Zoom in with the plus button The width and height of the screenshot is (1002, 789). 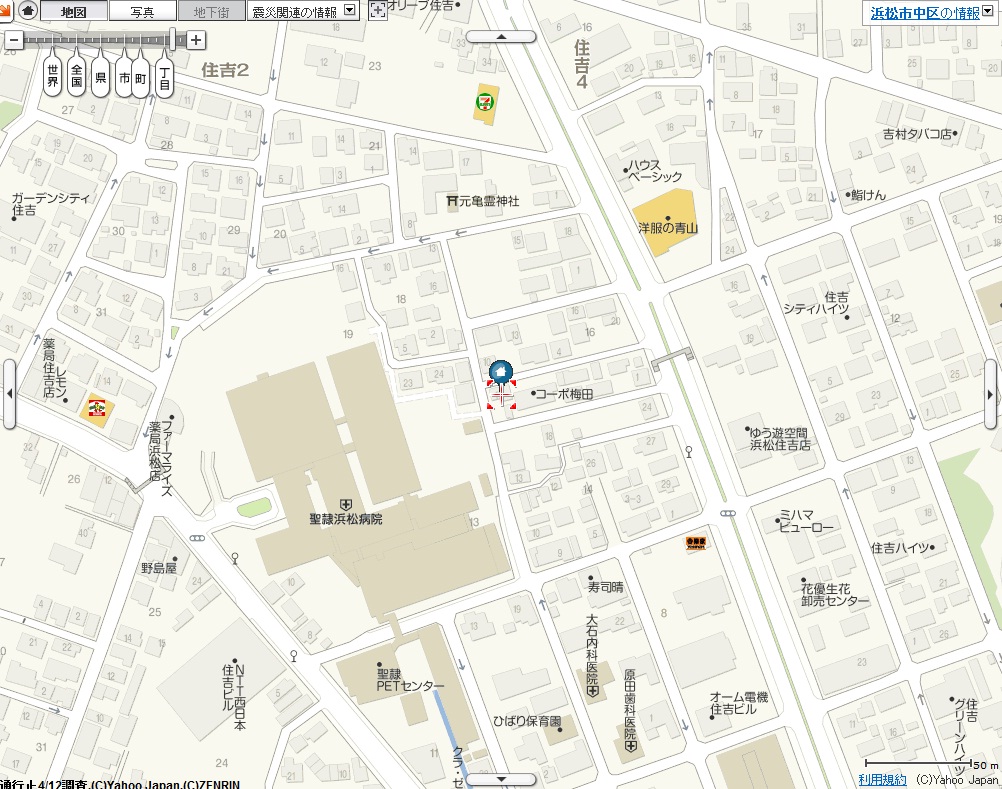point(197,41)
